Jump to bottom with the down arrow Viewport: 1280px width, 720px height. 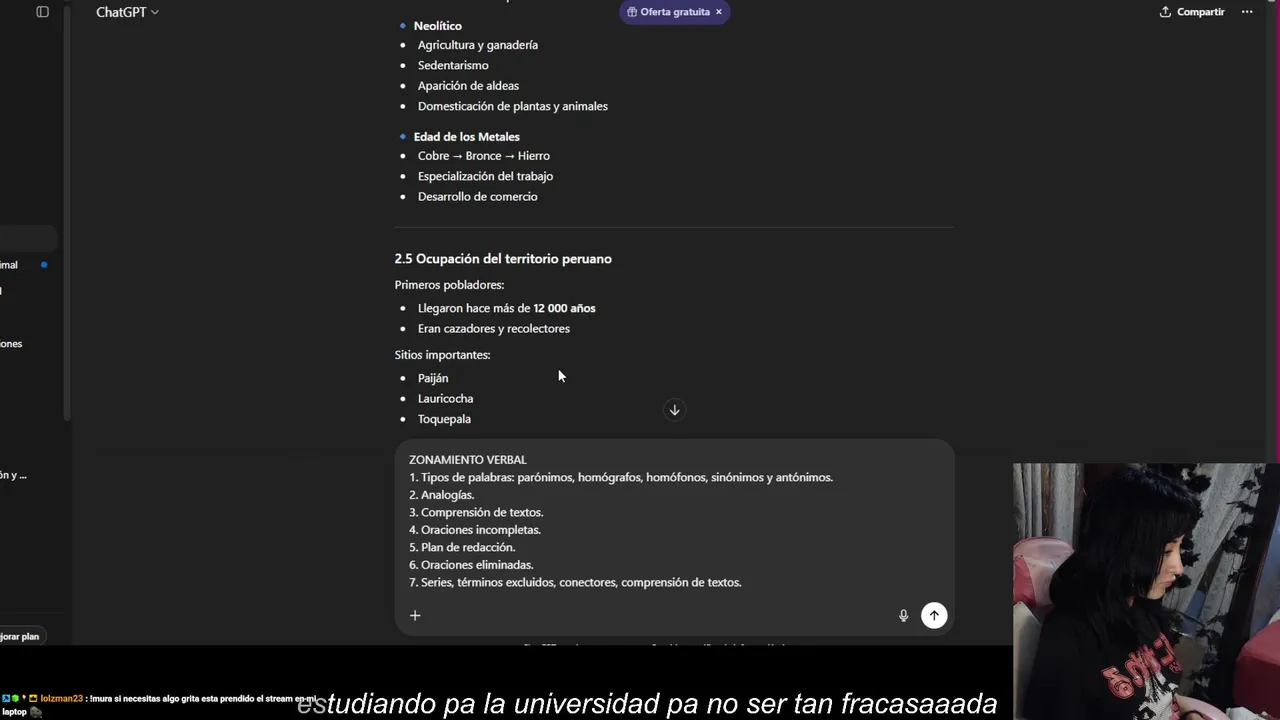(674, 410)
